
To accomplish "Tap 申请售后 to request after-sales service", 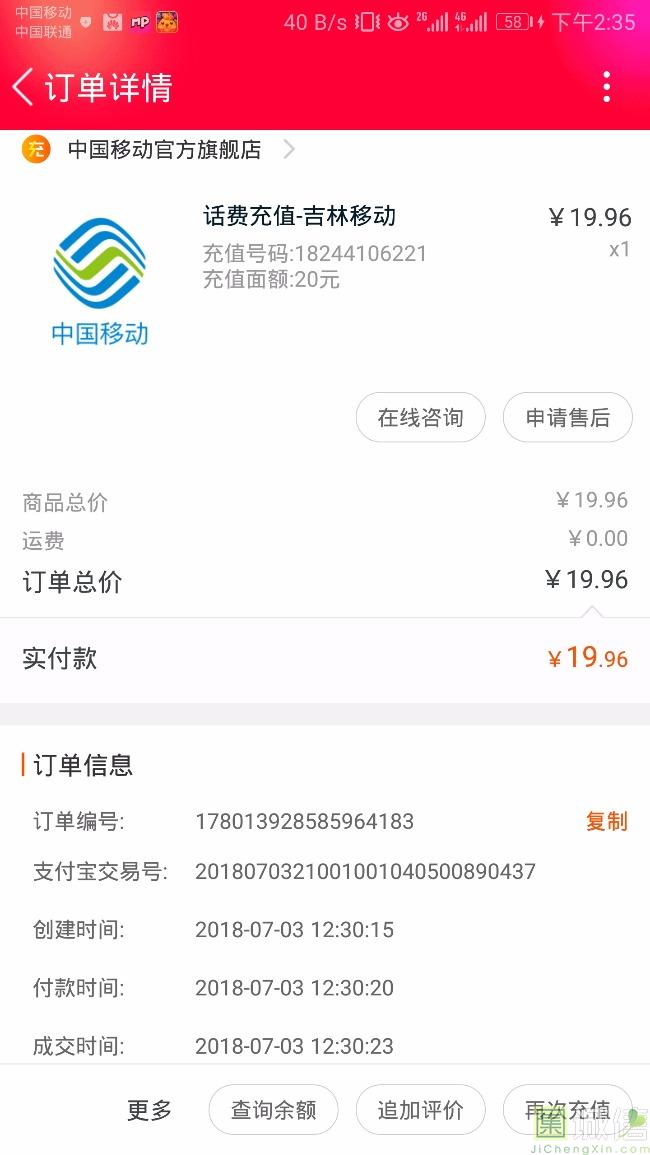I will (567, 418).
